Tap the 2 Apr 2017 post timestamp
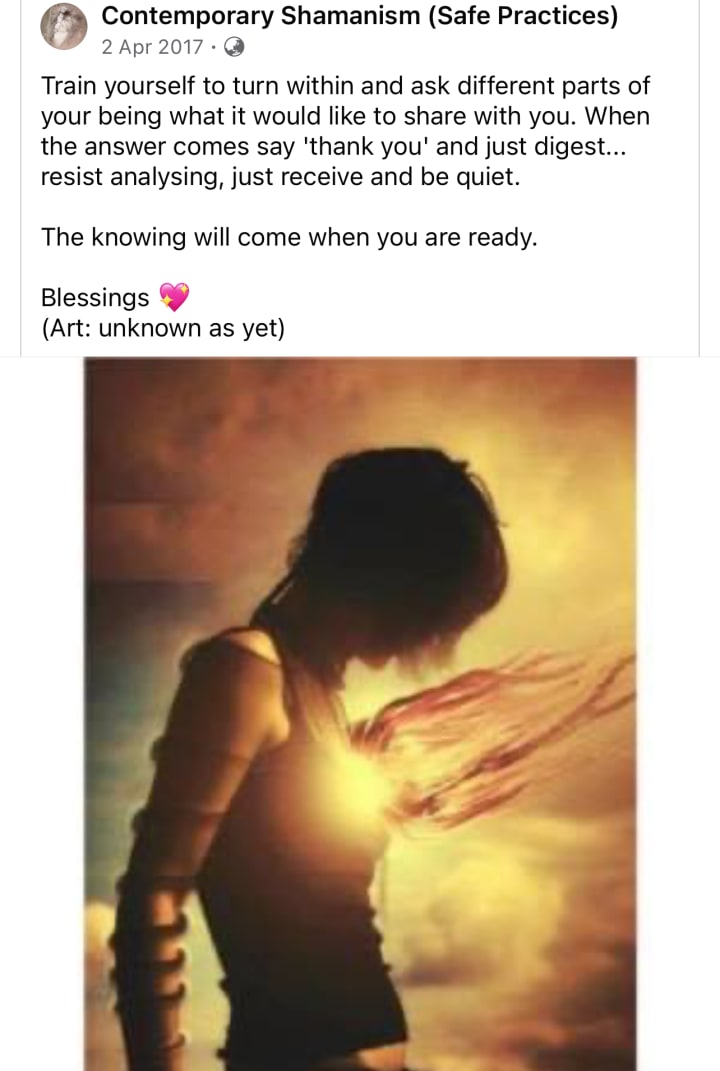720x1071 pixels. 152,46
